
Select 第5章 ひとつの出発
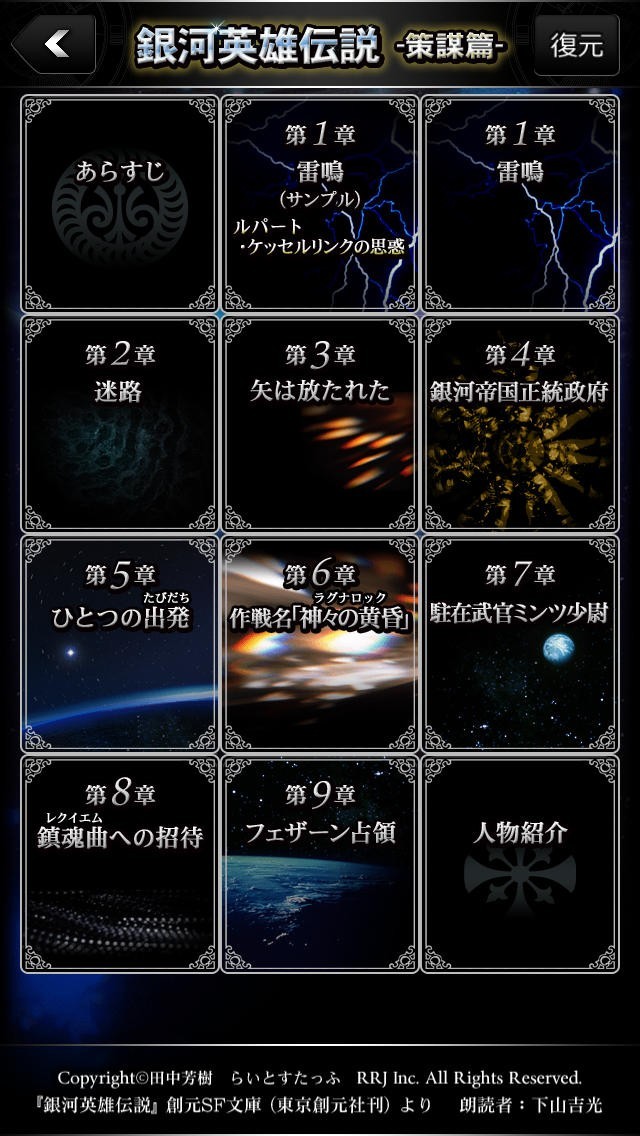coord(120,644)
